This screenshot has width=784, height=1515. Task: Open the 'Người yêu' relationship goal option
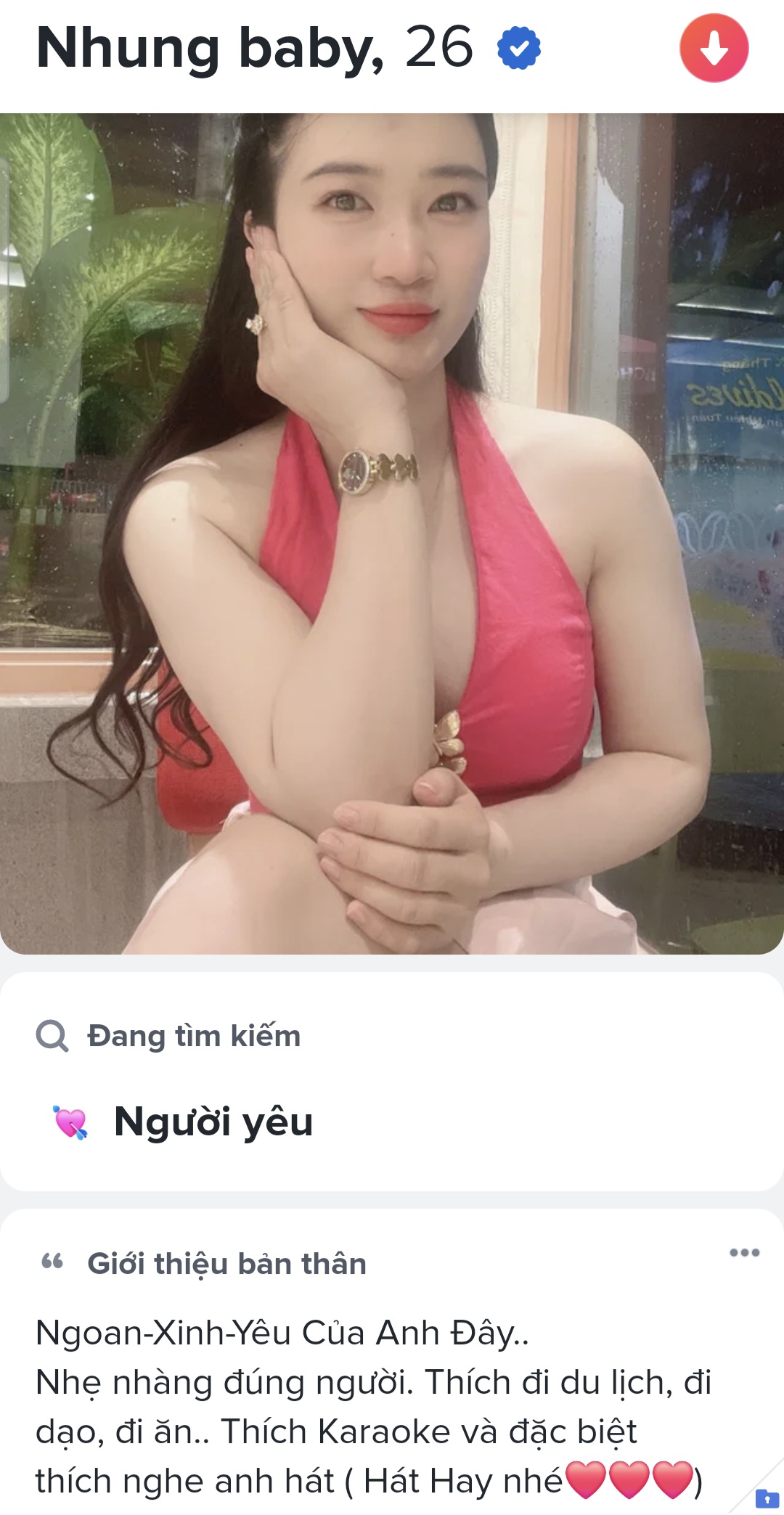(214, 1124)
